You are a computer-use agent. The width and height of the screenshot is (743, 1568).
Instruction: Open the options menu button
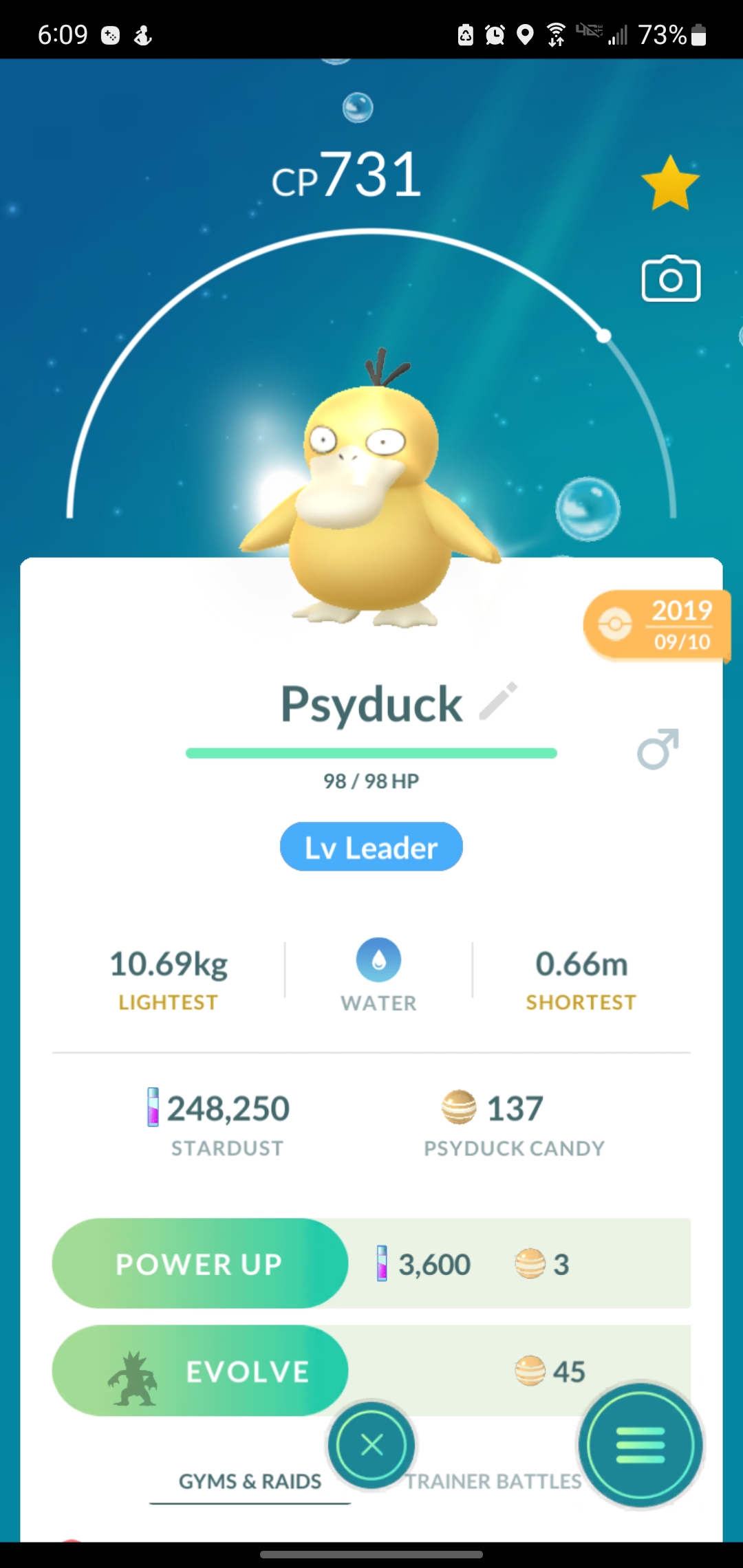tap(640, 1445)
